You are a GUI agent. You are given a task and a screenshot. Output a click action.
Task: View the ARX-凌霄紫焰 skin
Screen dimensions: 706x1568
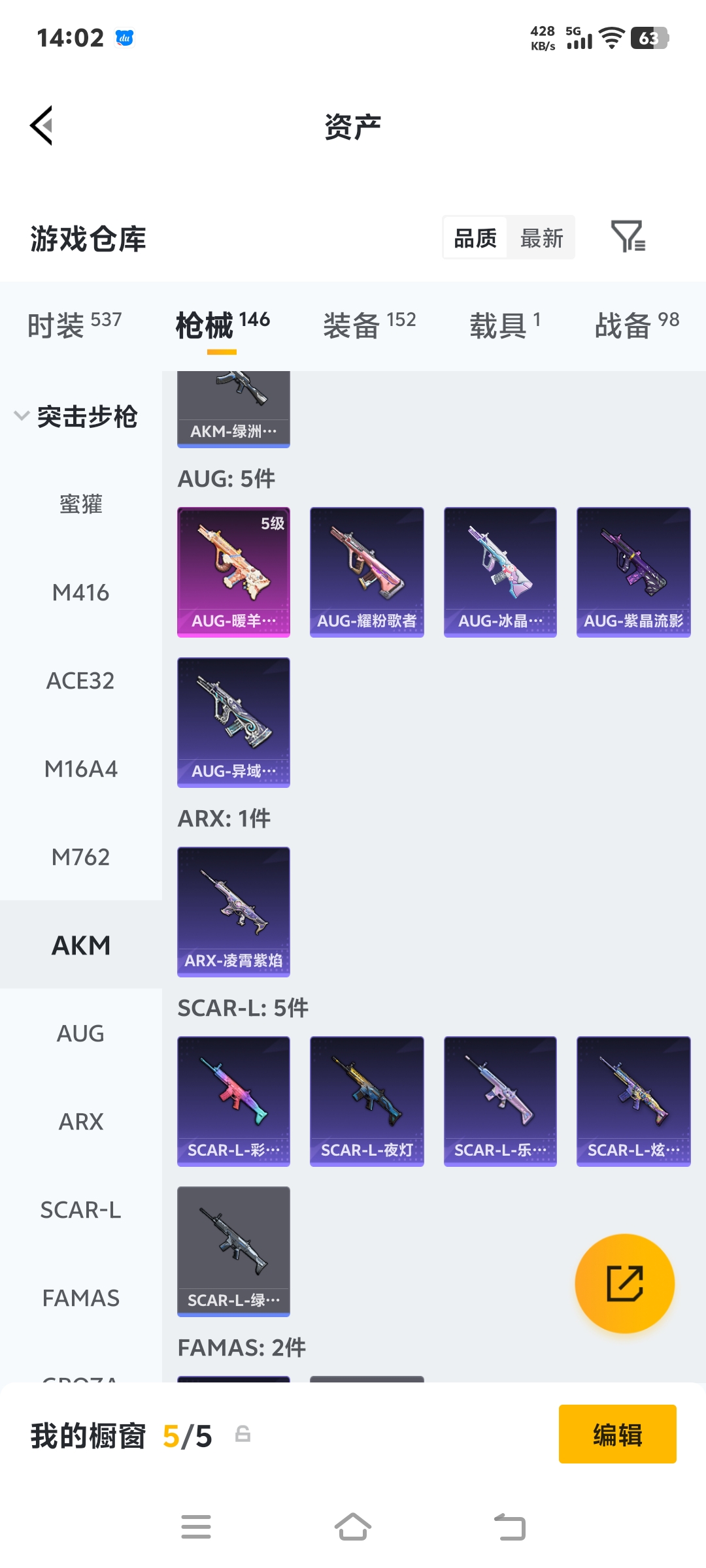coord(233,911)
